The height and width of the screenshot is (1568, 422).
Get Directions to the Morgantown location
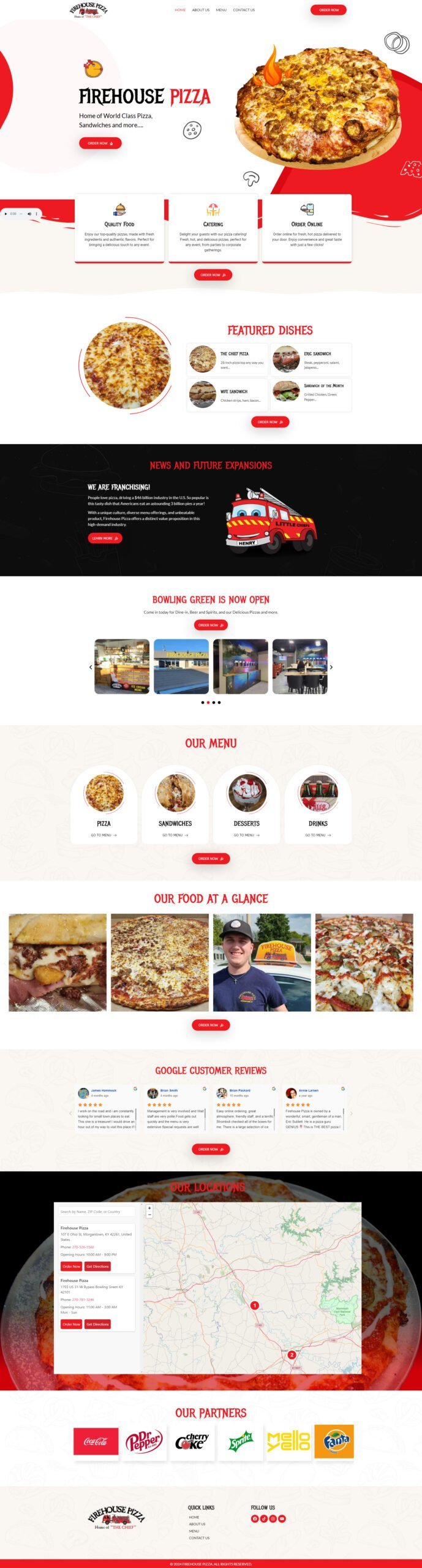pos(97,1266)
